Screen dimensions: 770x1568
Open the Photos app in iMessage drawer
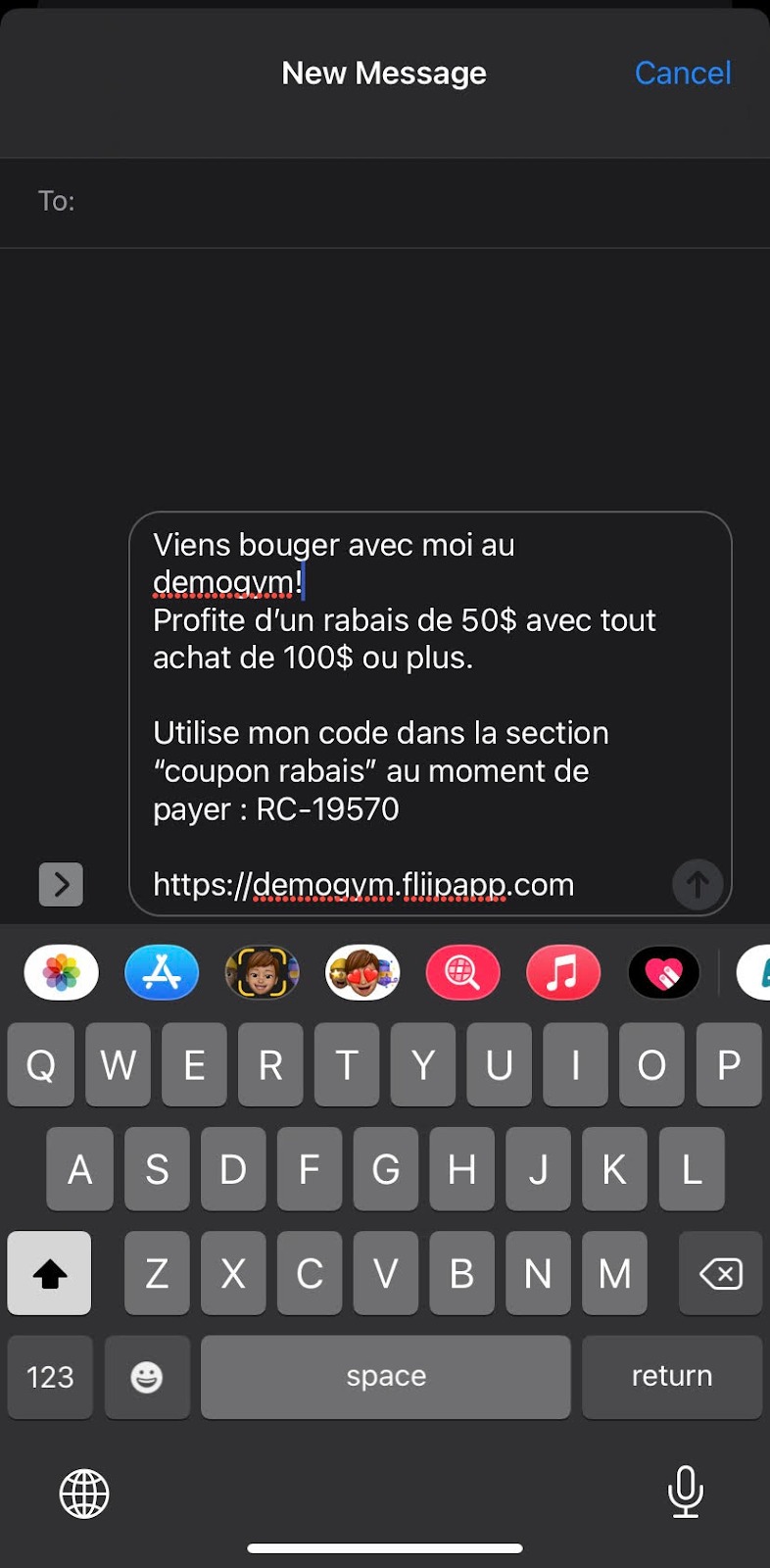[x=62, y=972]
